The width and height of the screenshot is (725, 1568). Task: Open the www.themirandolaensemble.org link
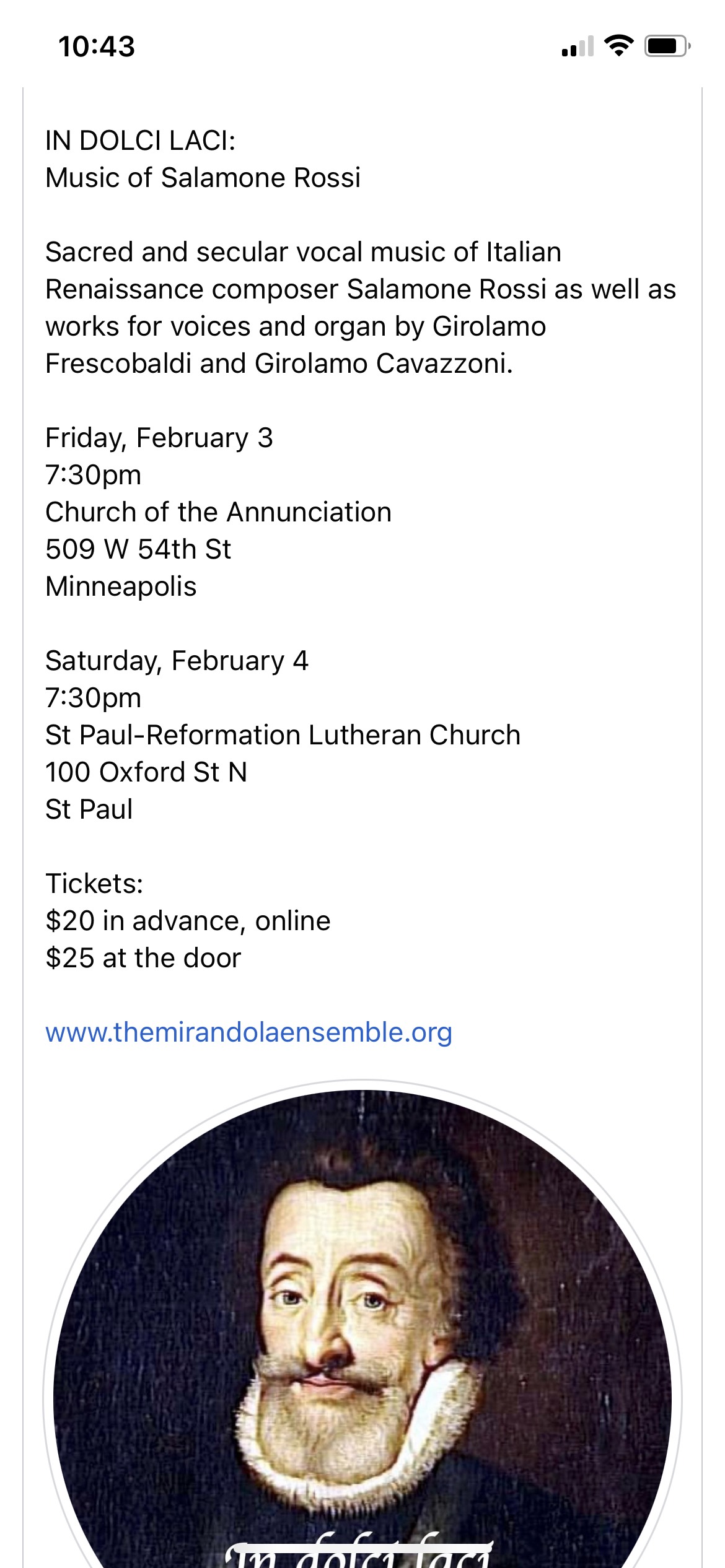click(x=248, y=1032)
